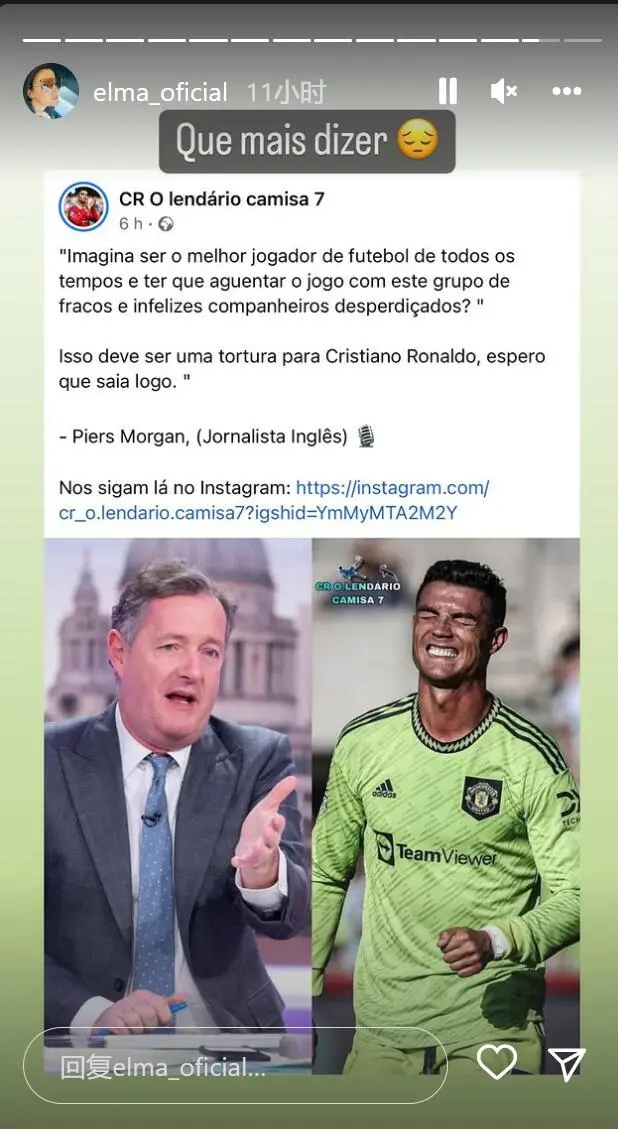This screenshot has height=1129, width=618.
Task: Reply to elma_oficial in the message field
Action: 234,1066
